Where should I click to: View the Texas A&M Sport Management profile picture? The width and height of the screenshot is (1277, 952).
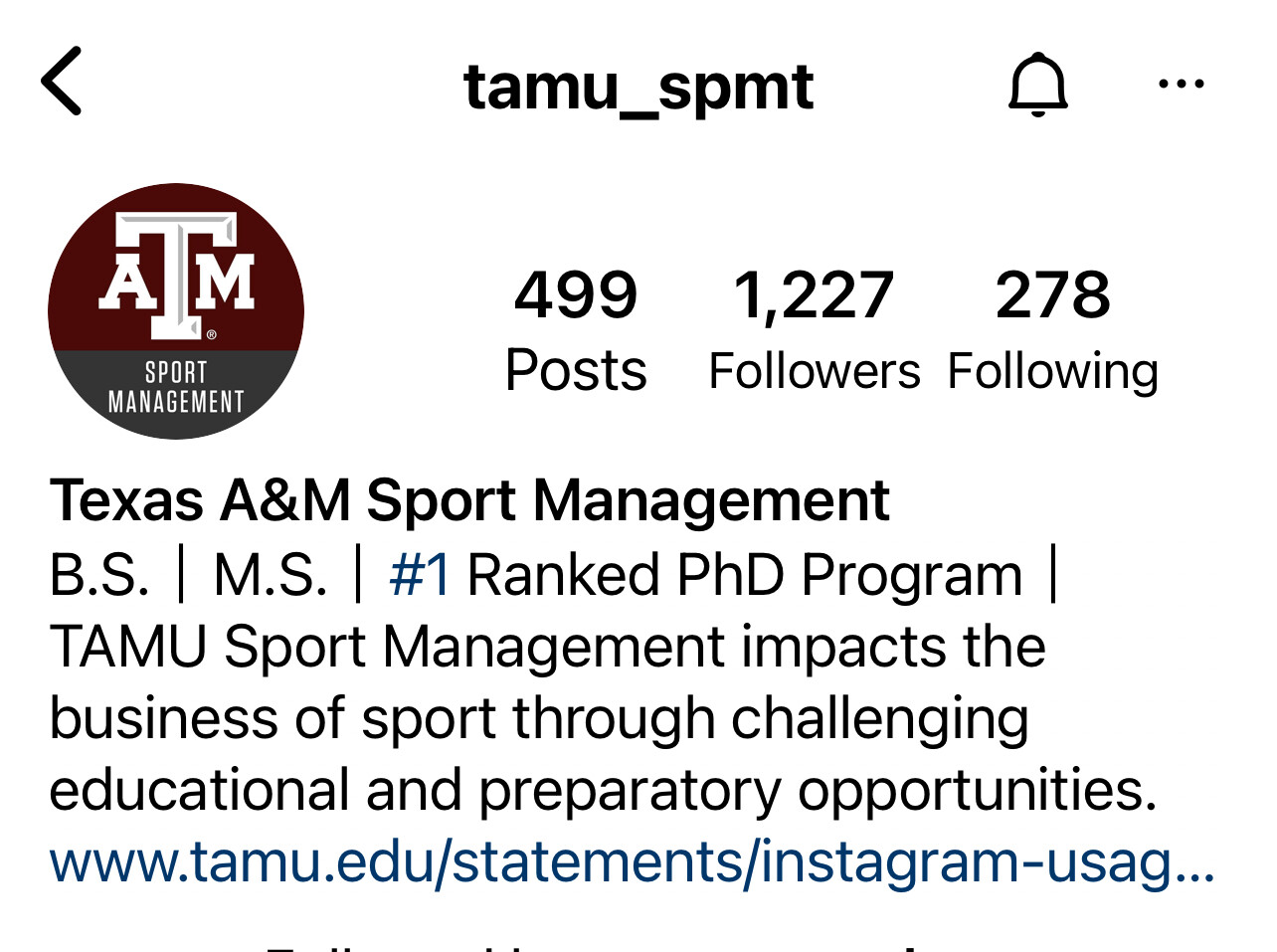tap(176, 311)
